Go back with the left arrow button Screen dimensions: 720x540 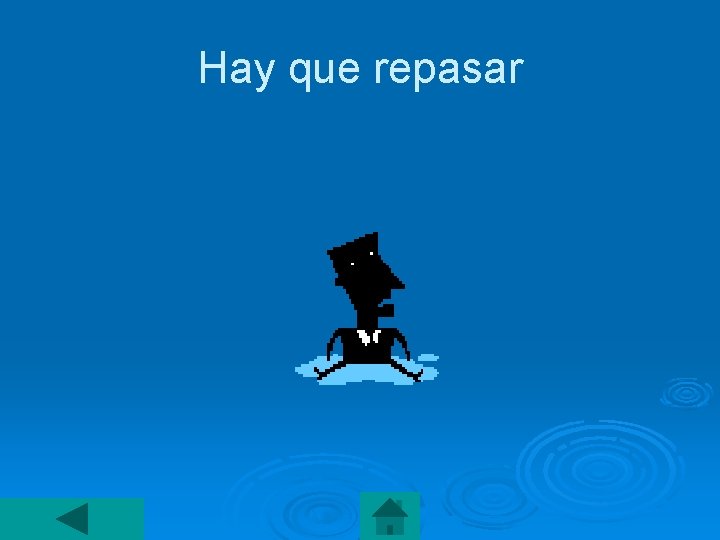click(x=72, y=518)
